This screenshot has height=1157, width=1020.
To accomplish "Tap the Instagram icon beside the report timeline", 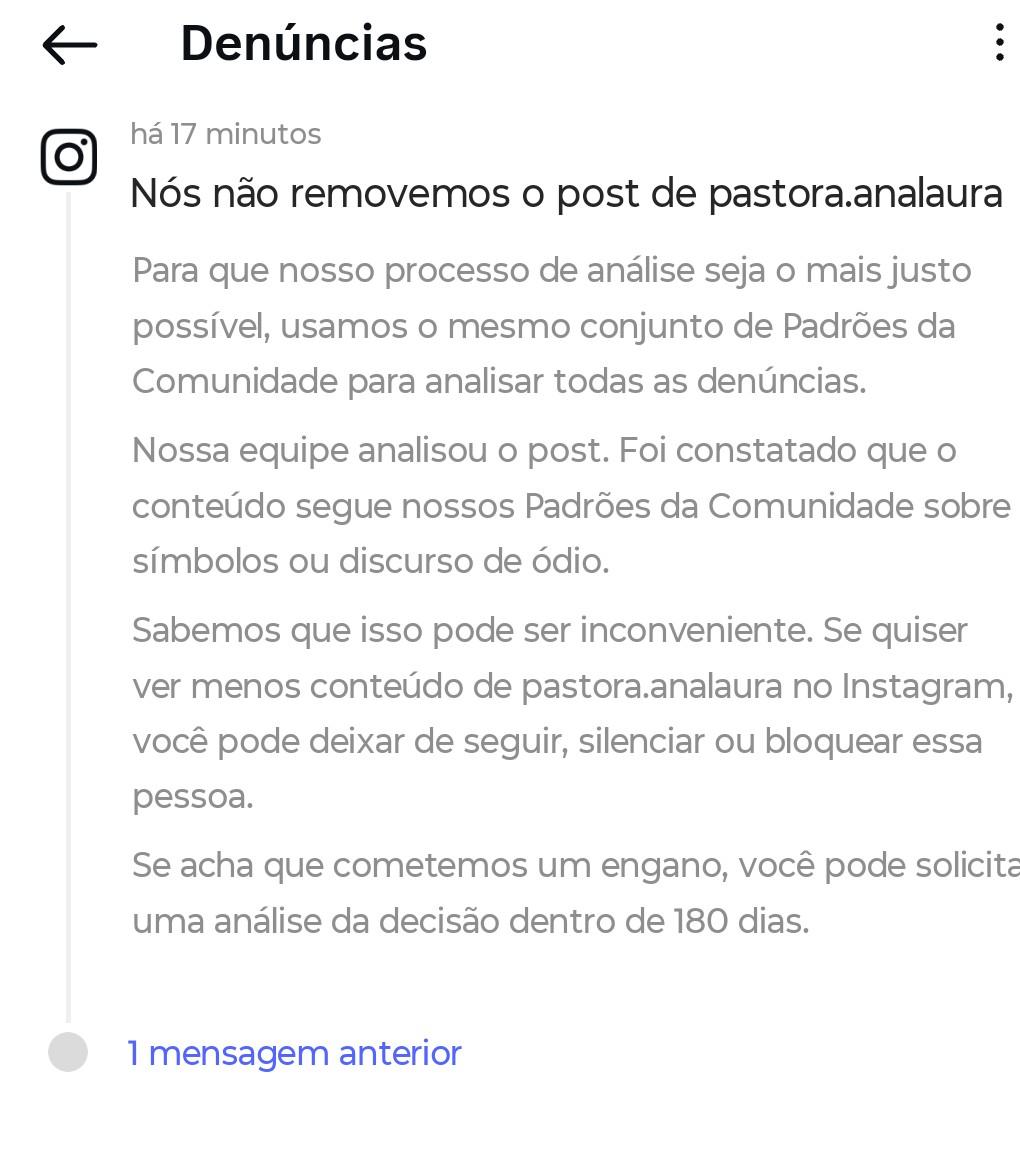I will [67, 156].
